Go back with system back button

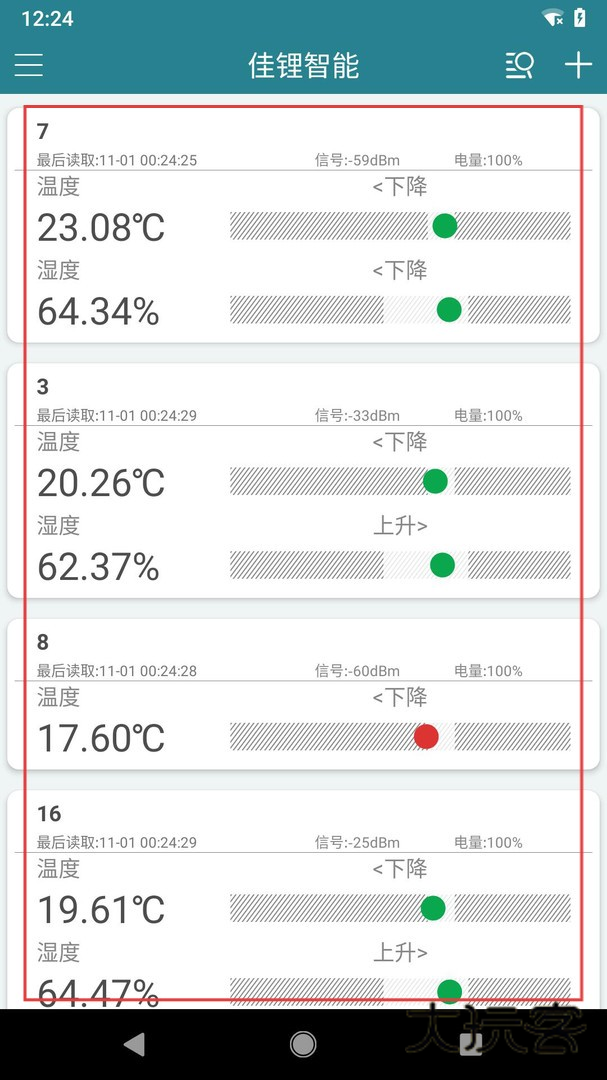[x=134, y=1044]
